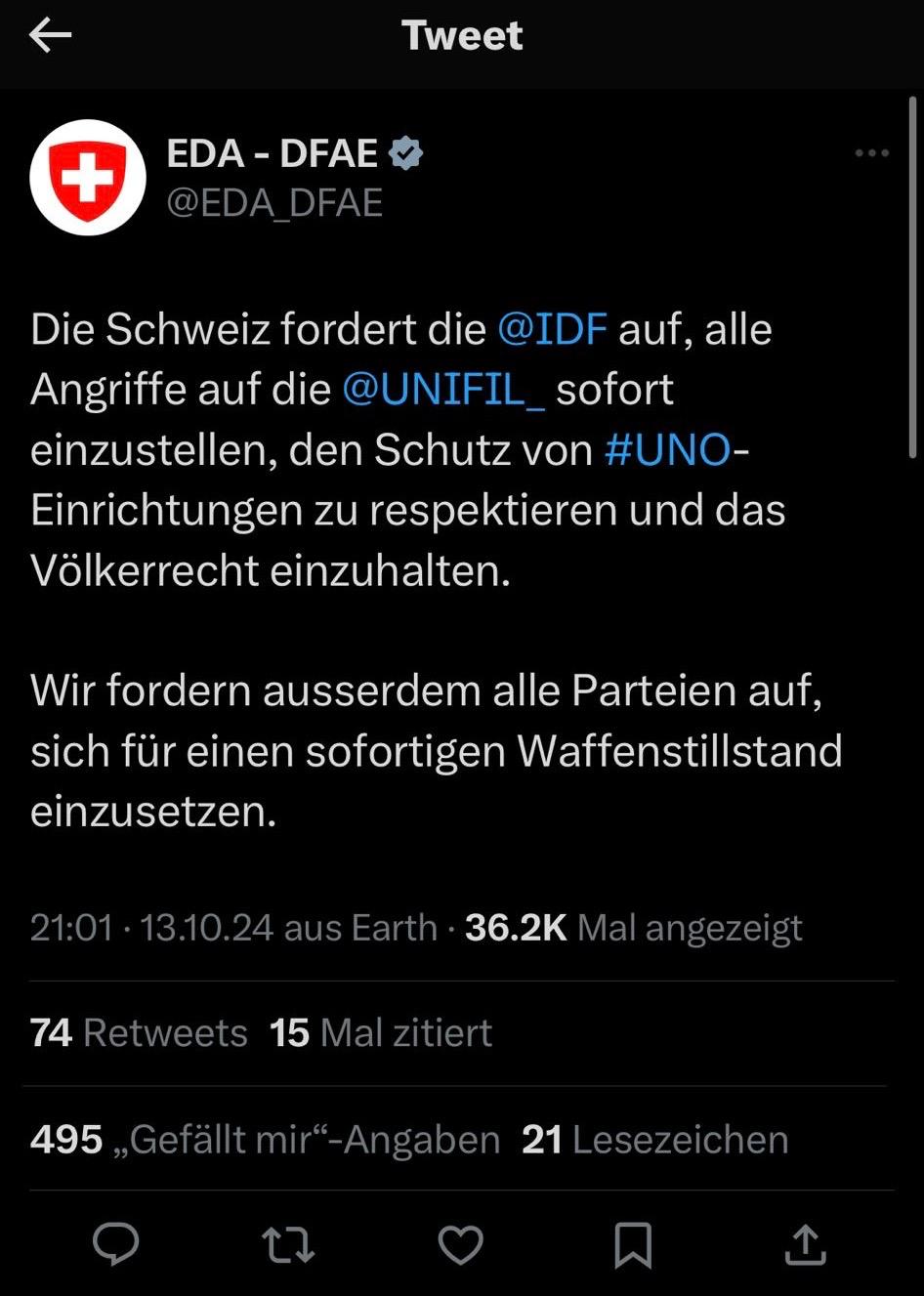
Task: Open the tweet's three-dot overflow menu
Action: 871,153
